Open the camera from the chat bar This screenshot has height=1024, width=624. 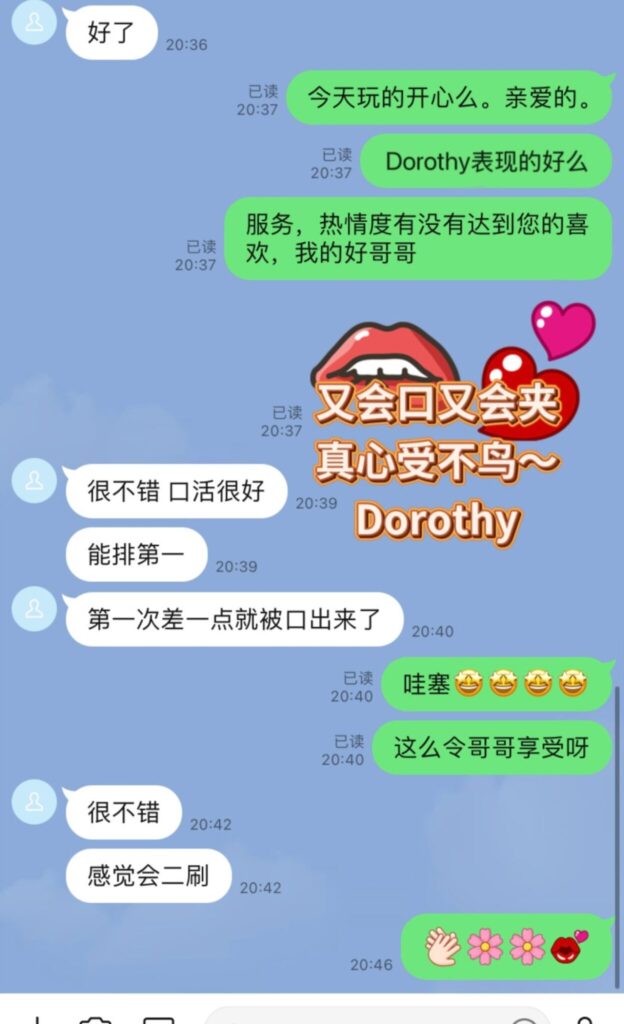pyautogui.click(x=96, y=1018)
